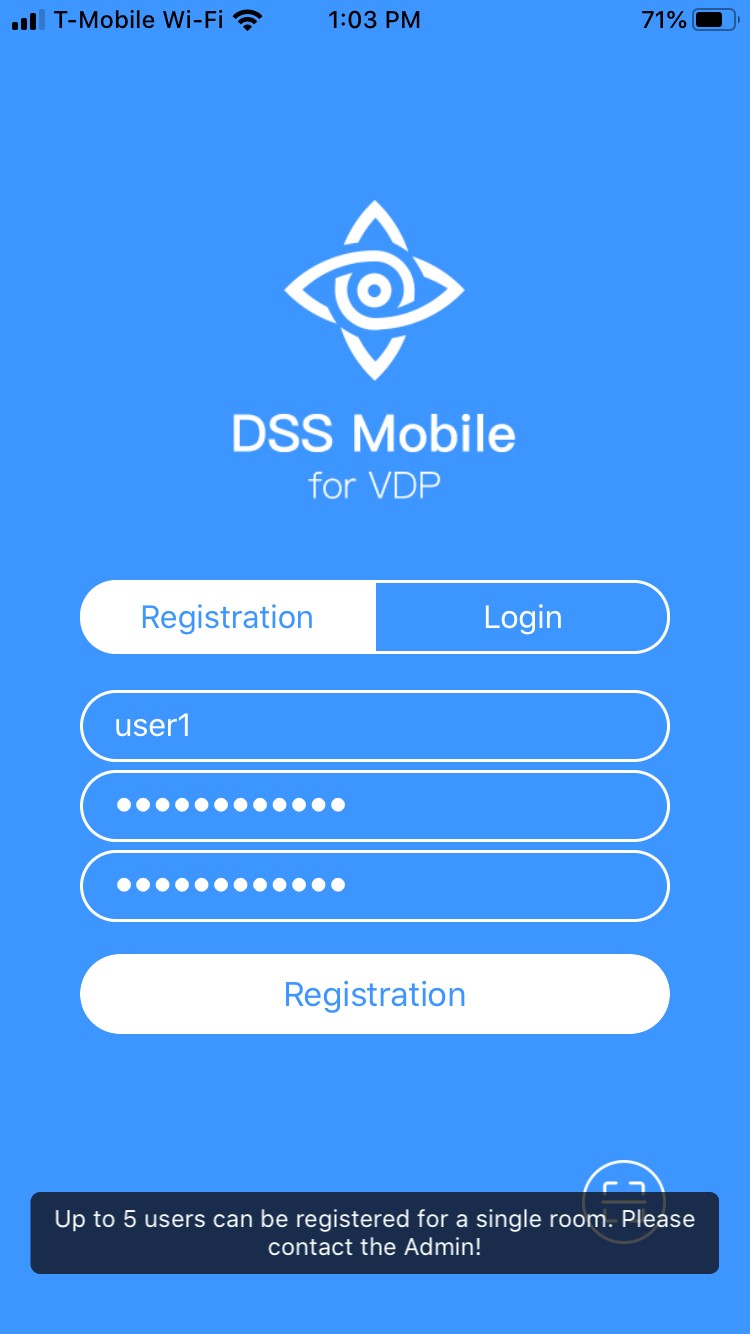Tap the first password field
The image size is (750, 1334).
coord(374,805)
